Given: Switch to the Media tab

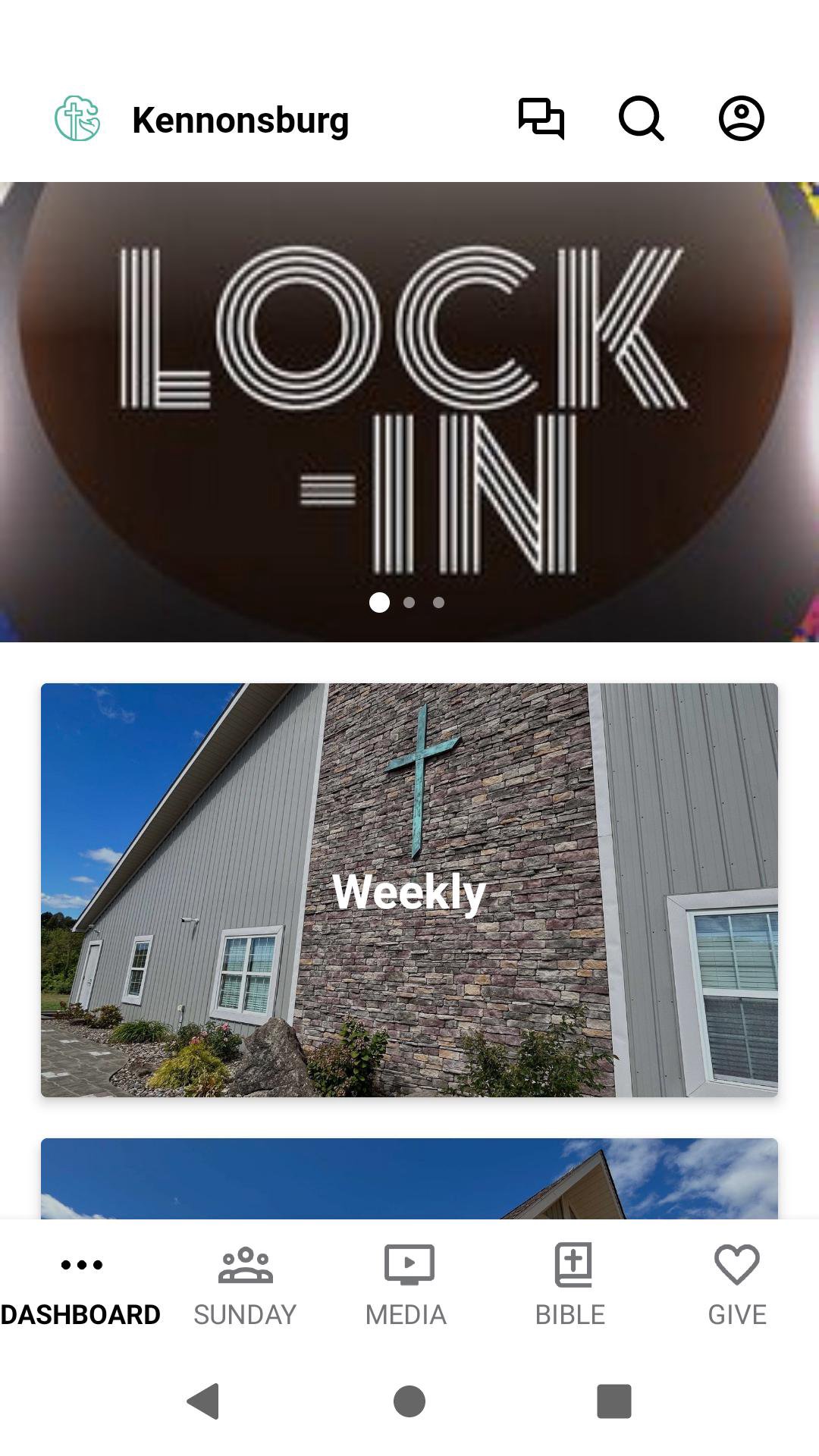Looking at the screenshot, I should (408, 1285).
